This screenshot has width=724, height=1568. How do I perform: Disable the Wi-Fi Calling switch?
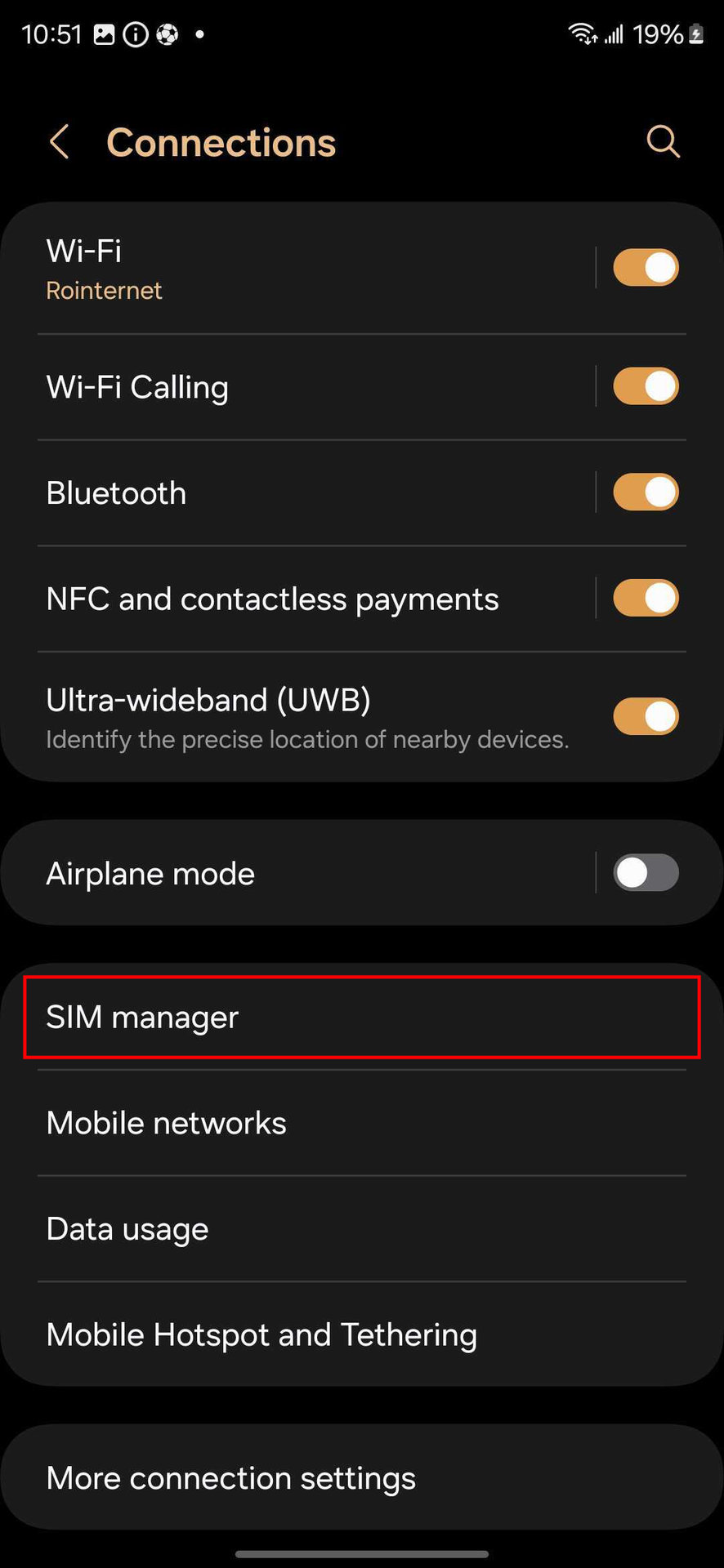pos(646,386)
